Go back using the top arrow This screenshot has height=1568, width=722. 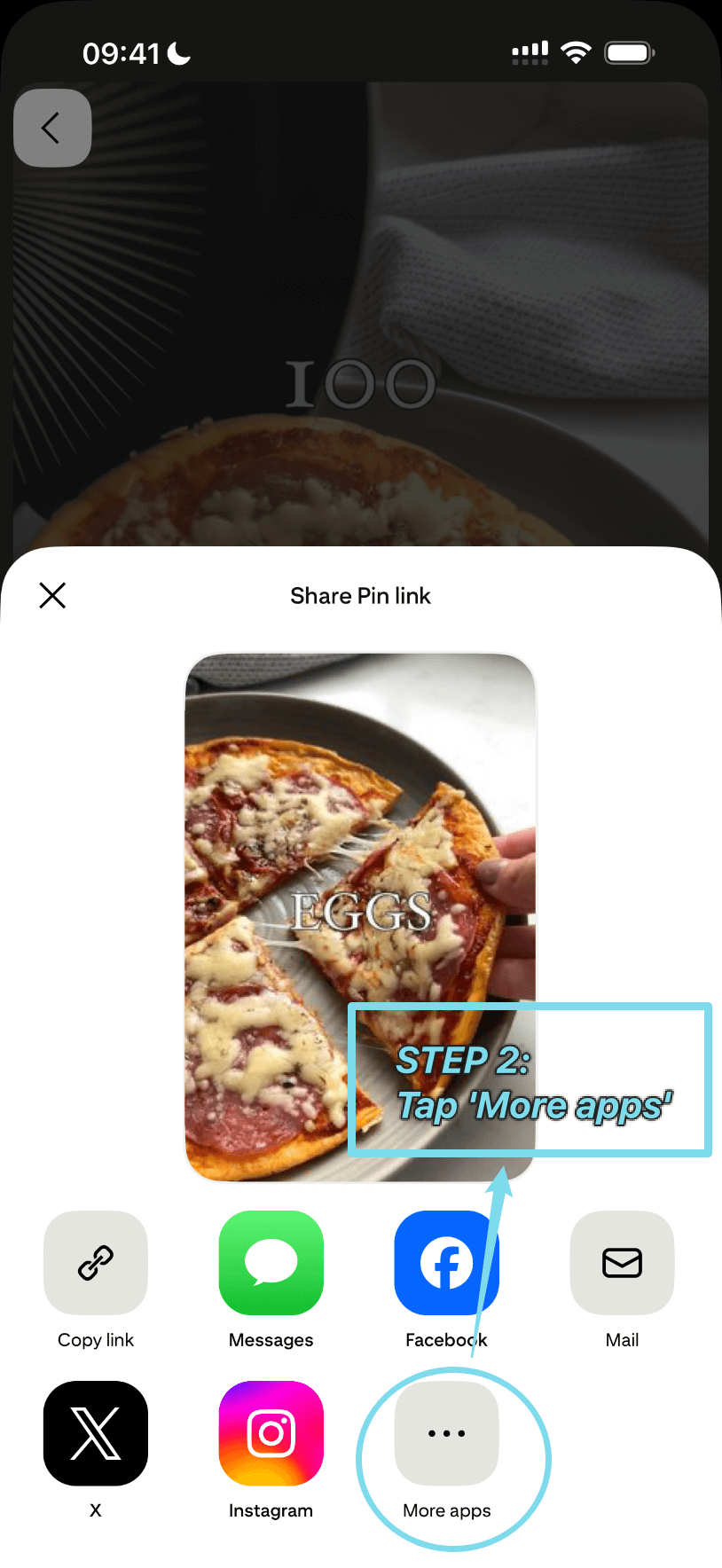pyautogui.click(x=52, y=128)
